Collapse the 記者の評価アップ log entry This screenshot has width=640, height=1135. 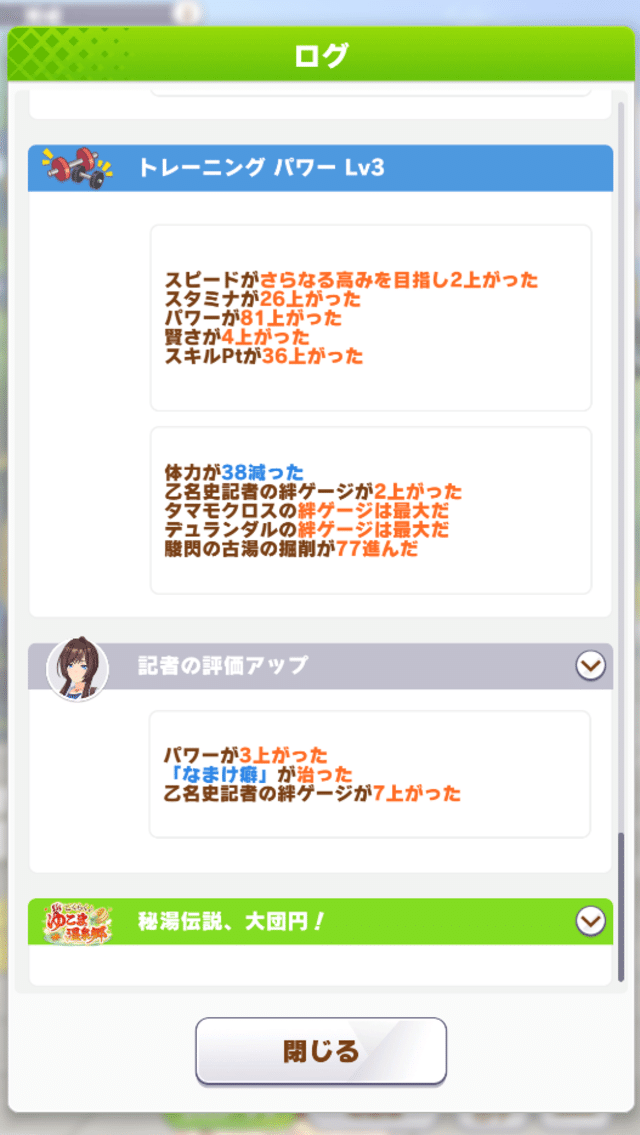coord(590,665)
